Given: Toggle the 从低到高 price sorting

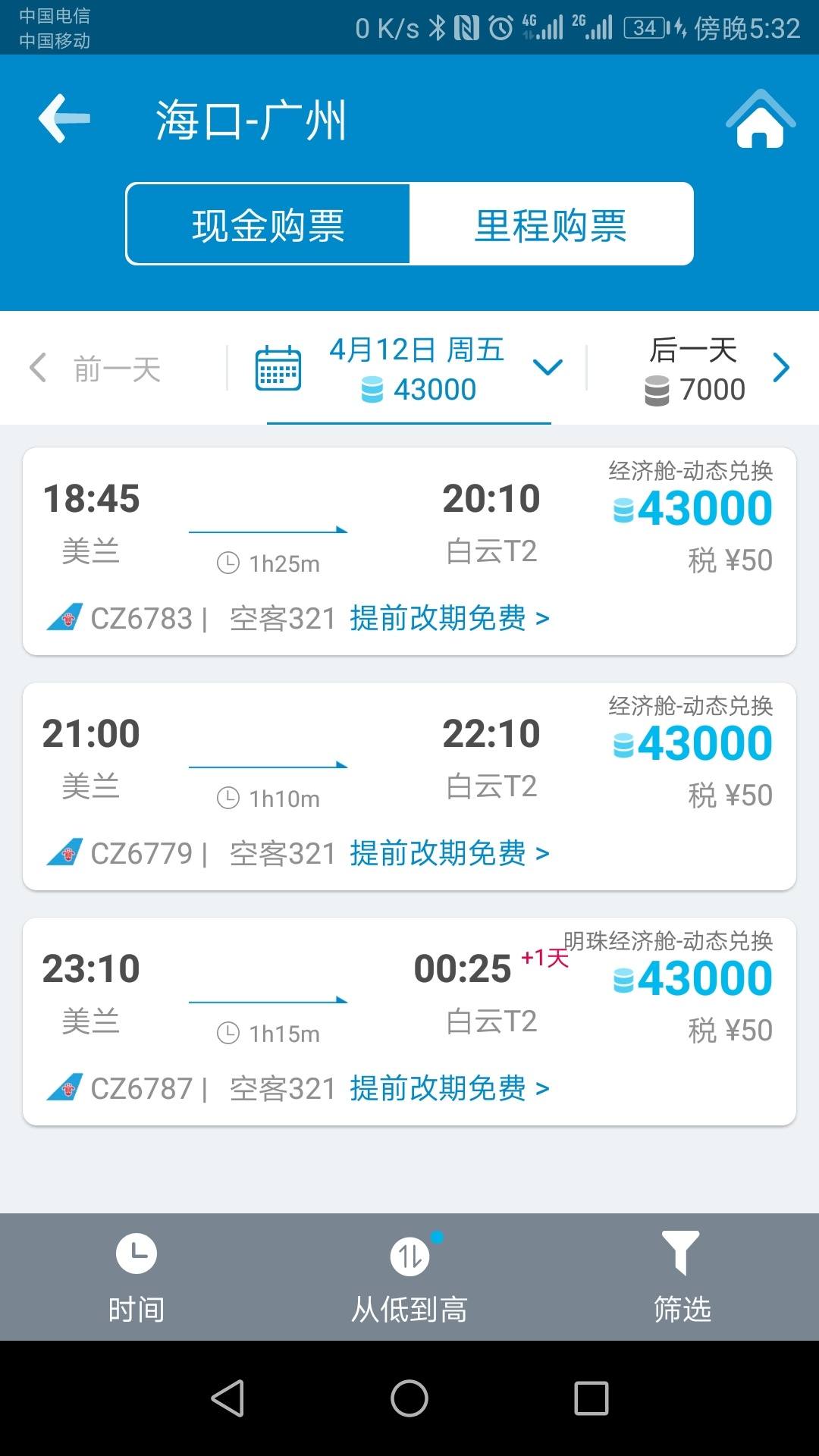Looking at the screenshot, I should pyautogui.click(x=409, y=1277).
